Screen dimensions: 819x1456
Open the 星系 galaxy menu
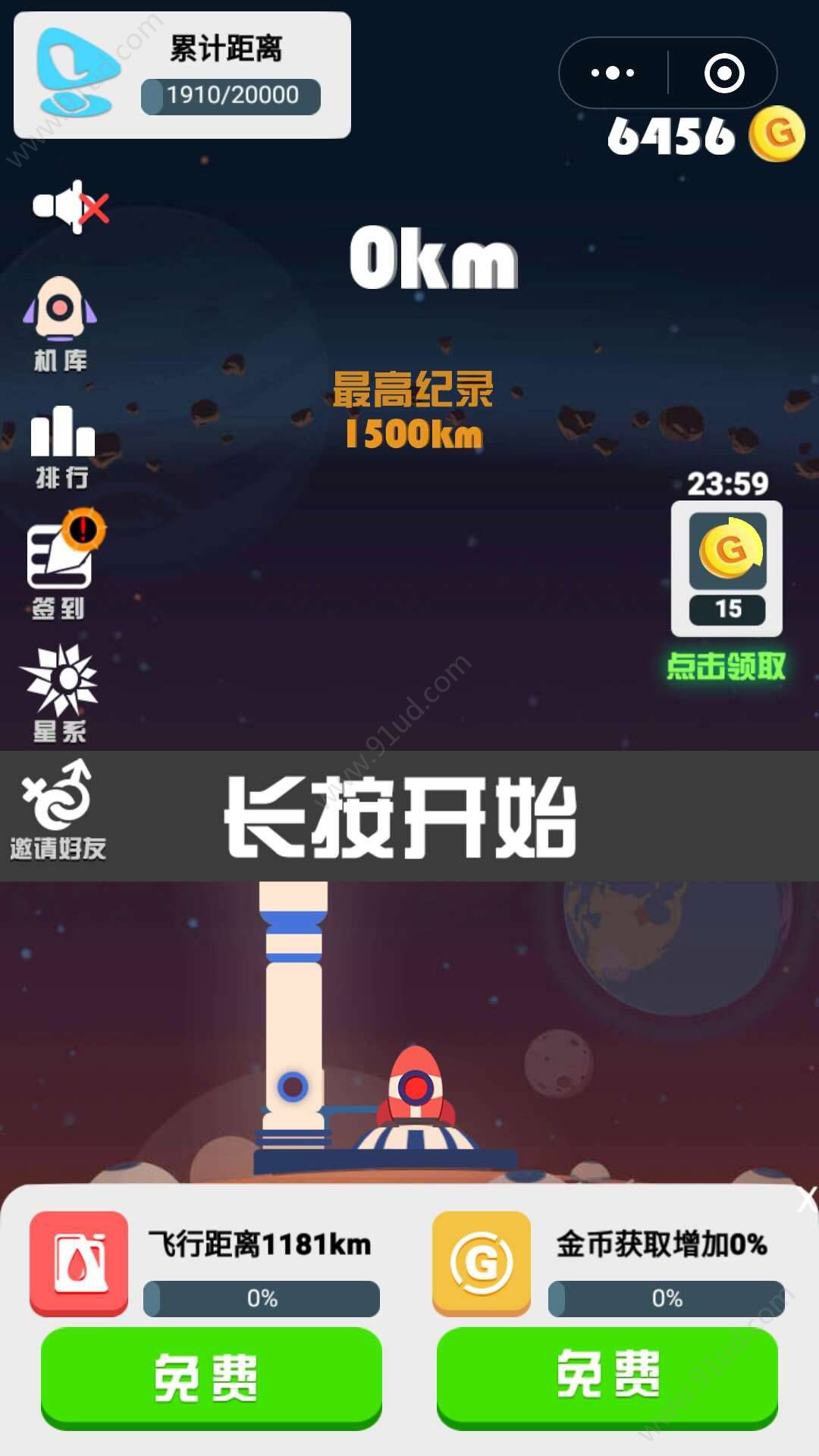(59, 692)
